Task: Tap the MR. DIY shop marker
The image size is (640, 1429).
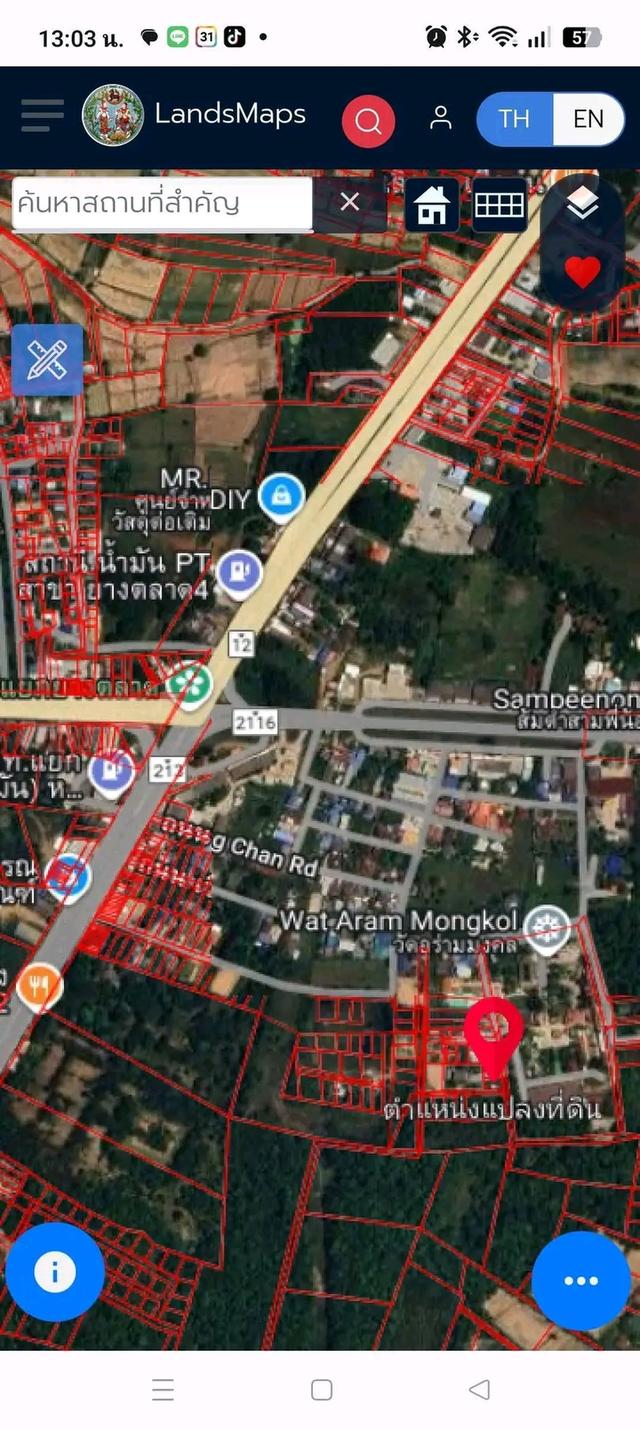Action: 282,497
